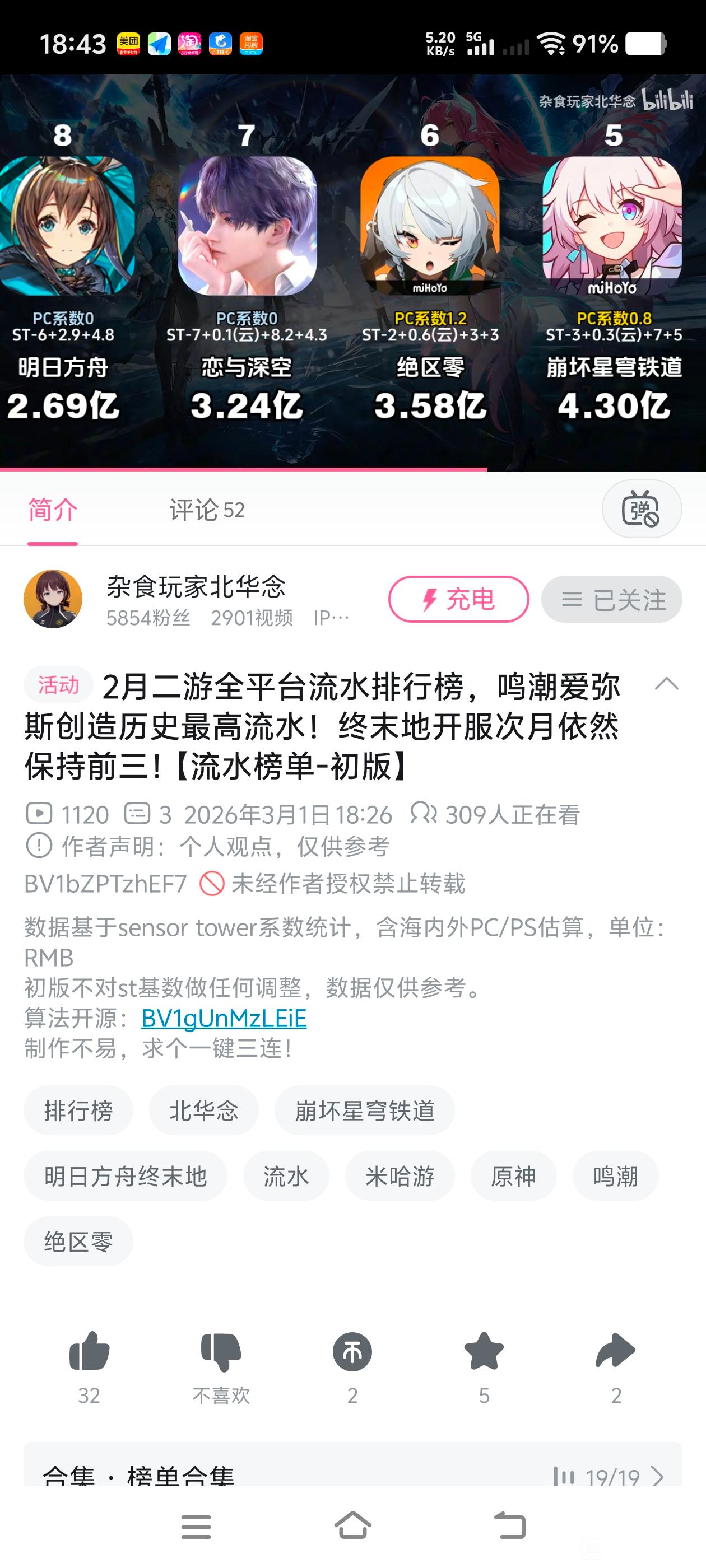This screenshot has width=706, height=1568.
Task: Select the 简介 tab
Action: [52, 510]
